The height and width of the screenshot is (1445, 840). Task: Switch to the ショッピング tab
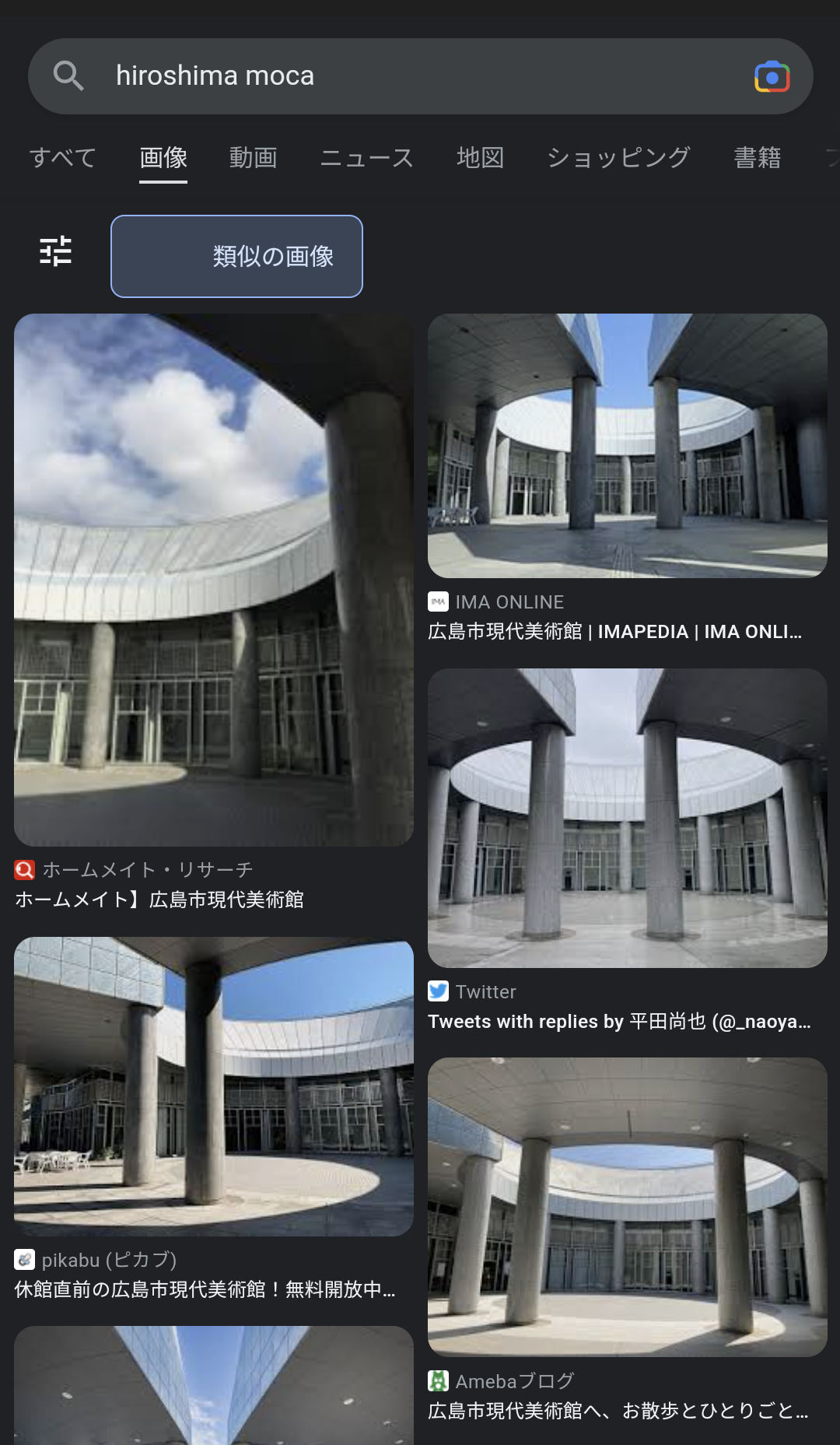pos(618,158)
